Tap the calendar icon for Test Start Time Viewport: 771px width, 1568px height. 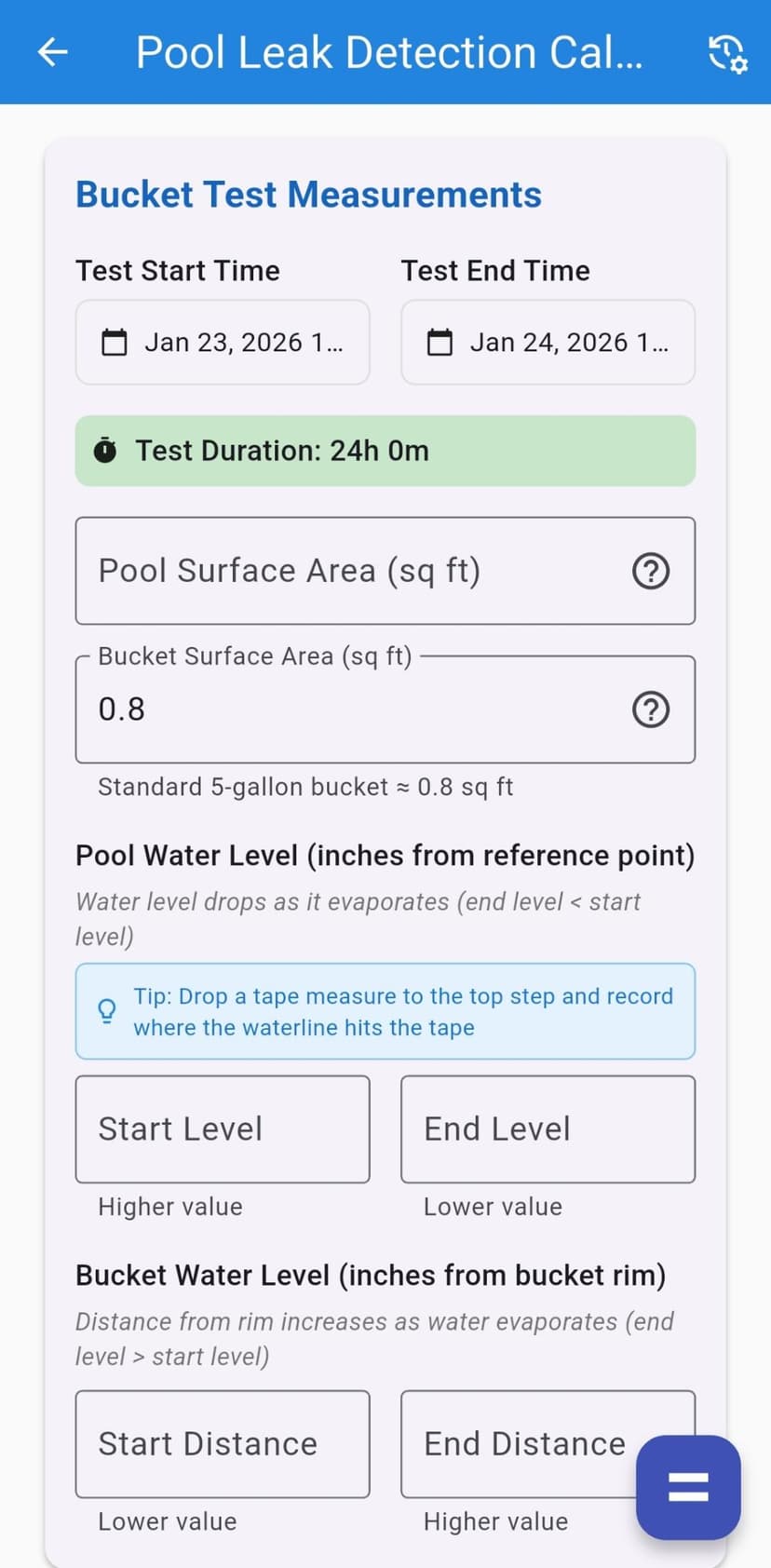(114, 342)
